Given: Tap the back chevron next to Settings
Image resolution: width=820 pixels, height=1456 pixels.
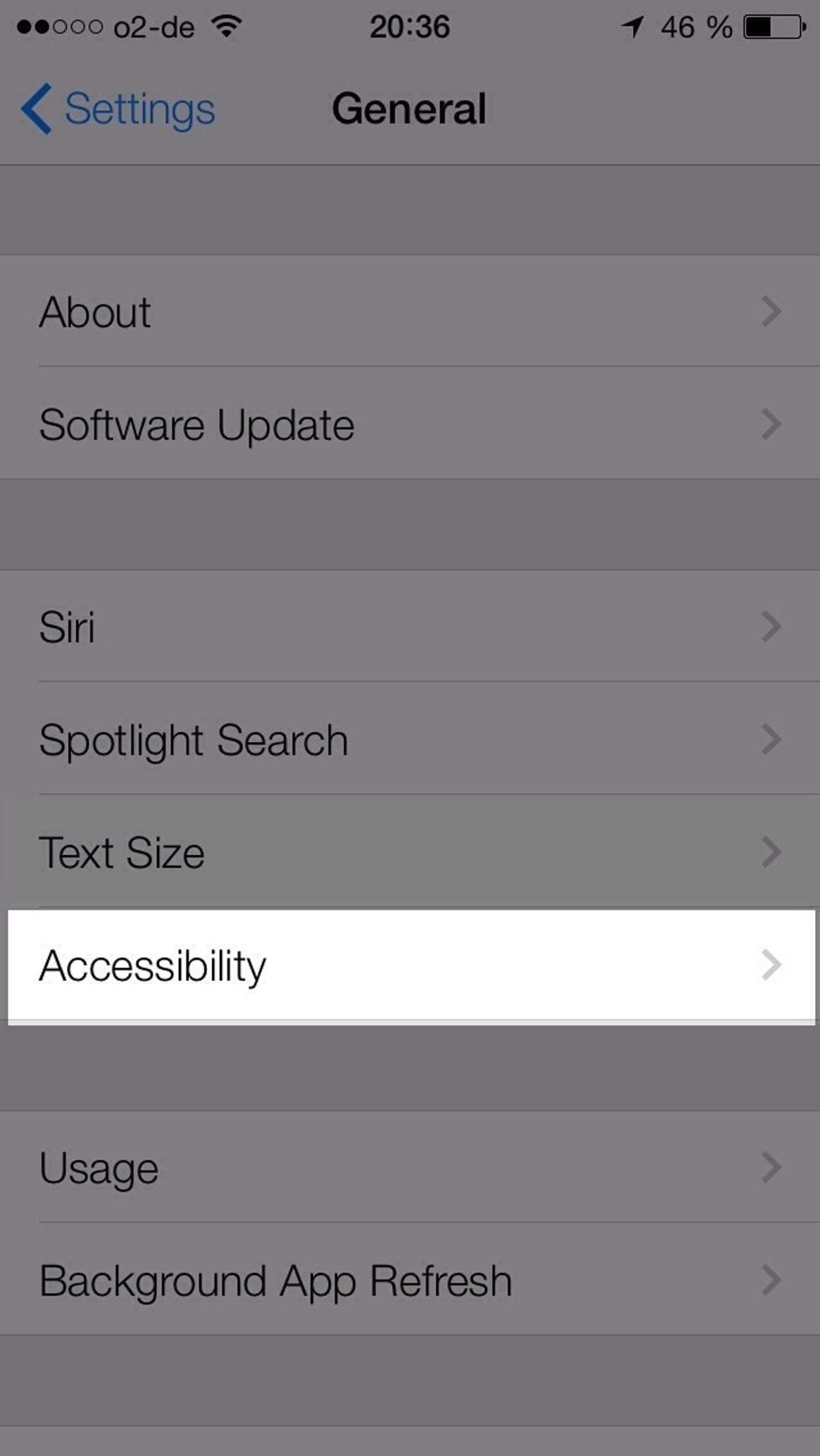Looking at the screenshot, I should 35,109.
